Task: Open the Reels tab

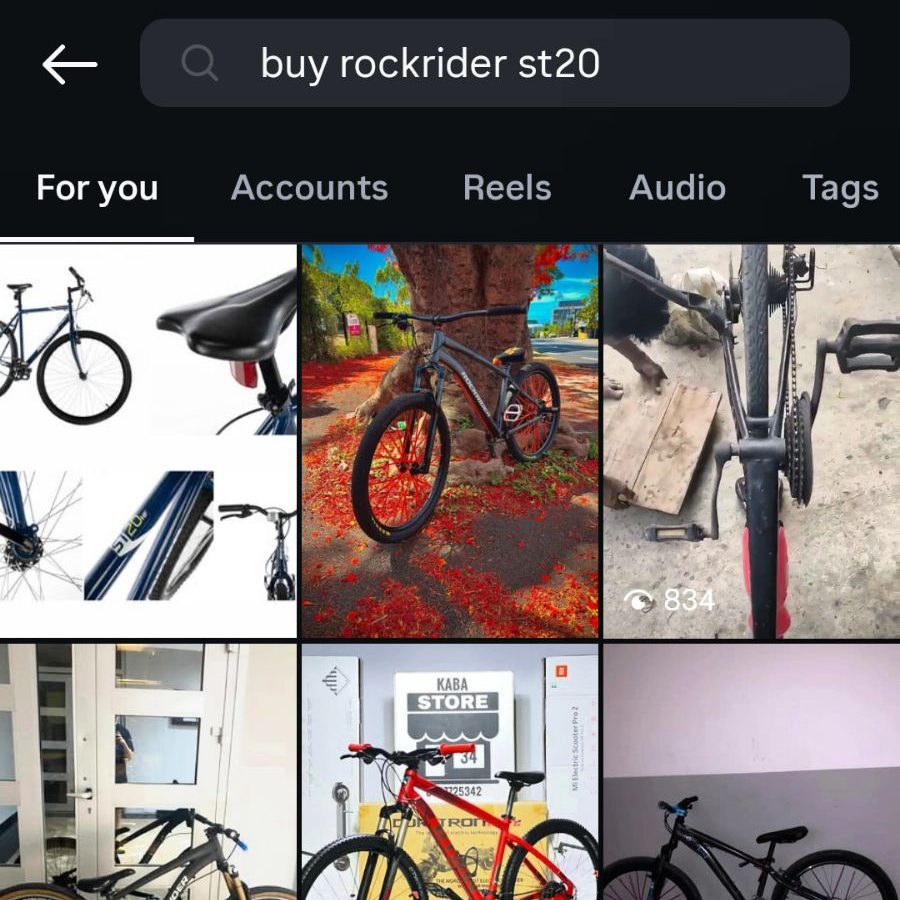Action: (507, 188)
